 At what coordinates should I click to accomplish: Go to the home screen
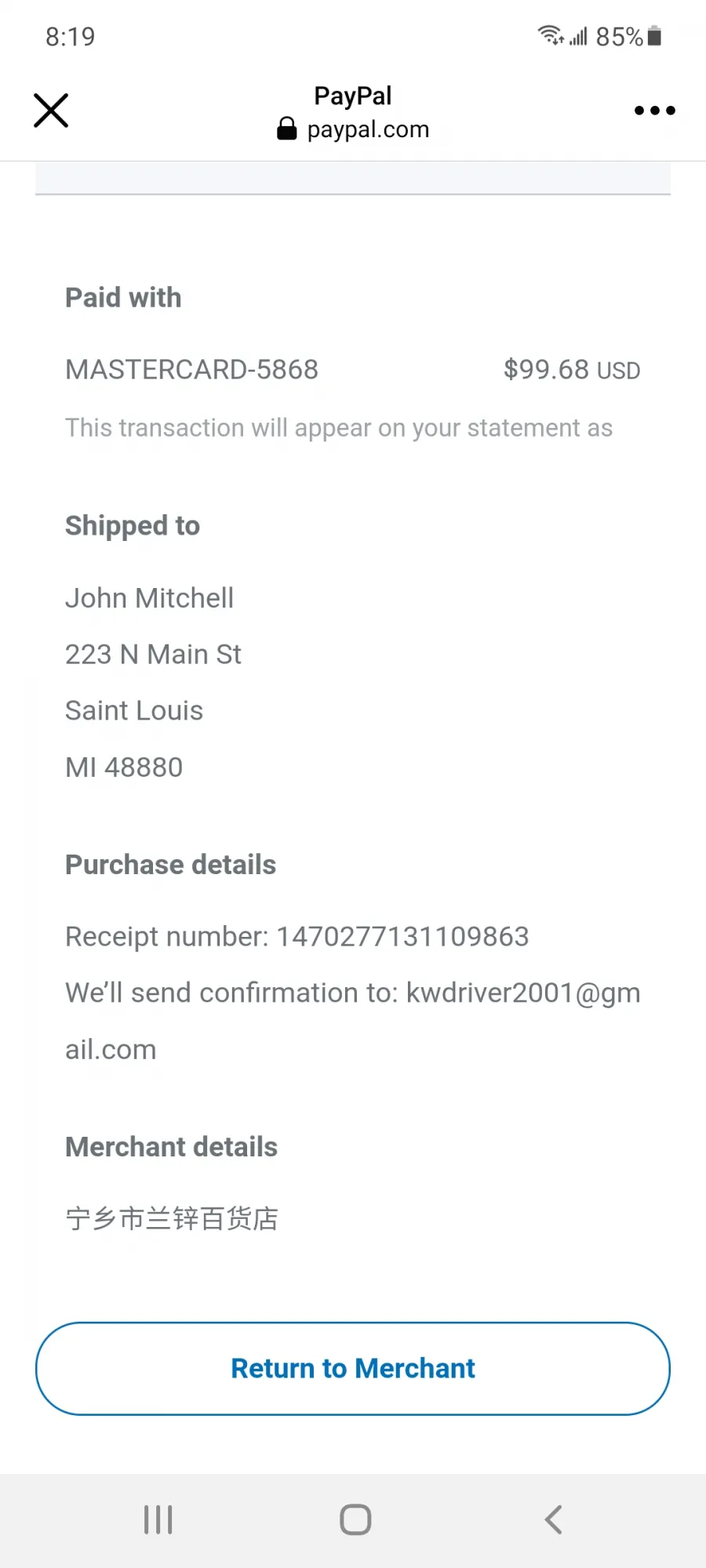[x=355, y=1519]
